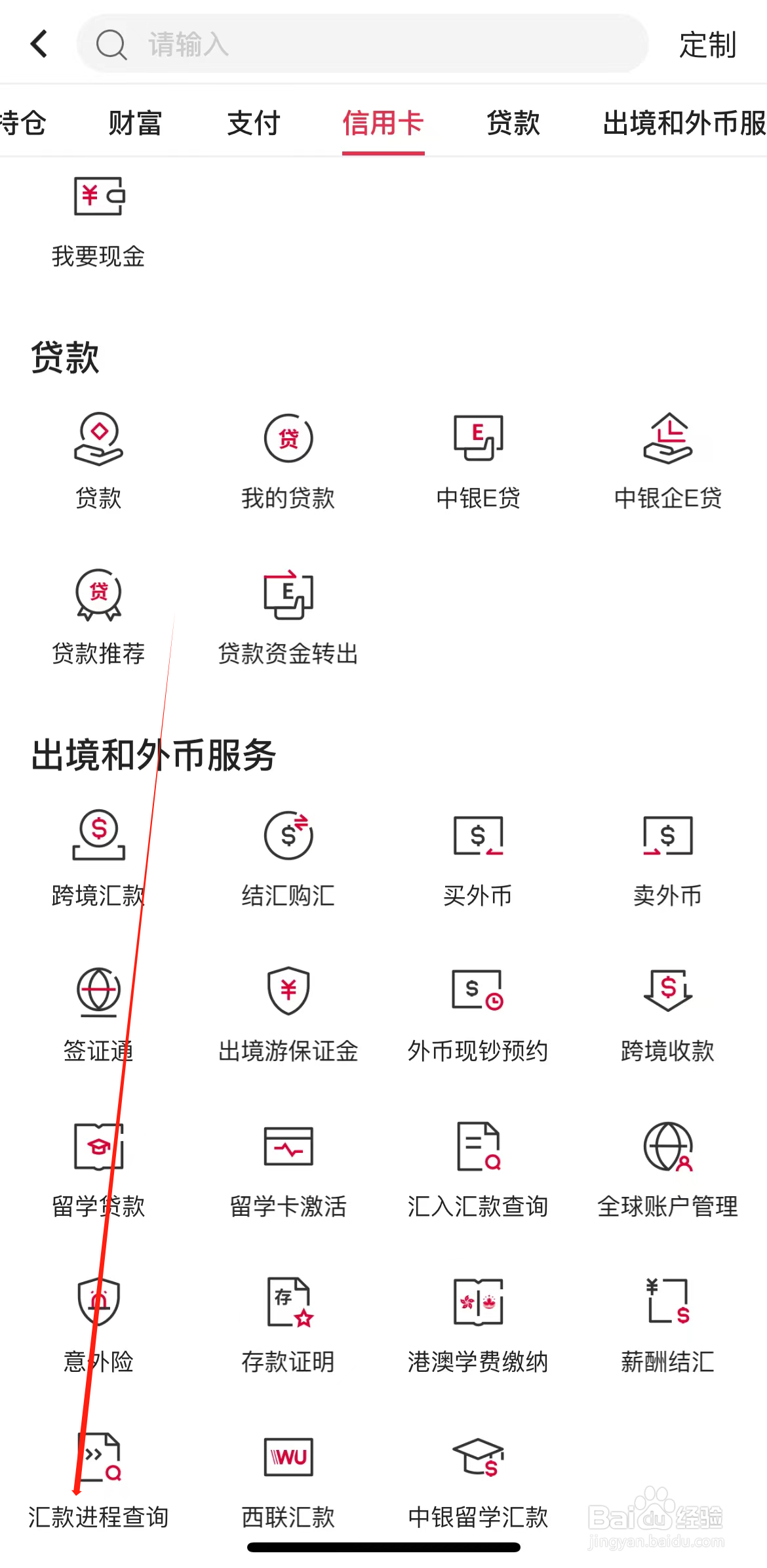Open the 签证通 visa service
767x1568 pixels.
[x=97, y=1016]
